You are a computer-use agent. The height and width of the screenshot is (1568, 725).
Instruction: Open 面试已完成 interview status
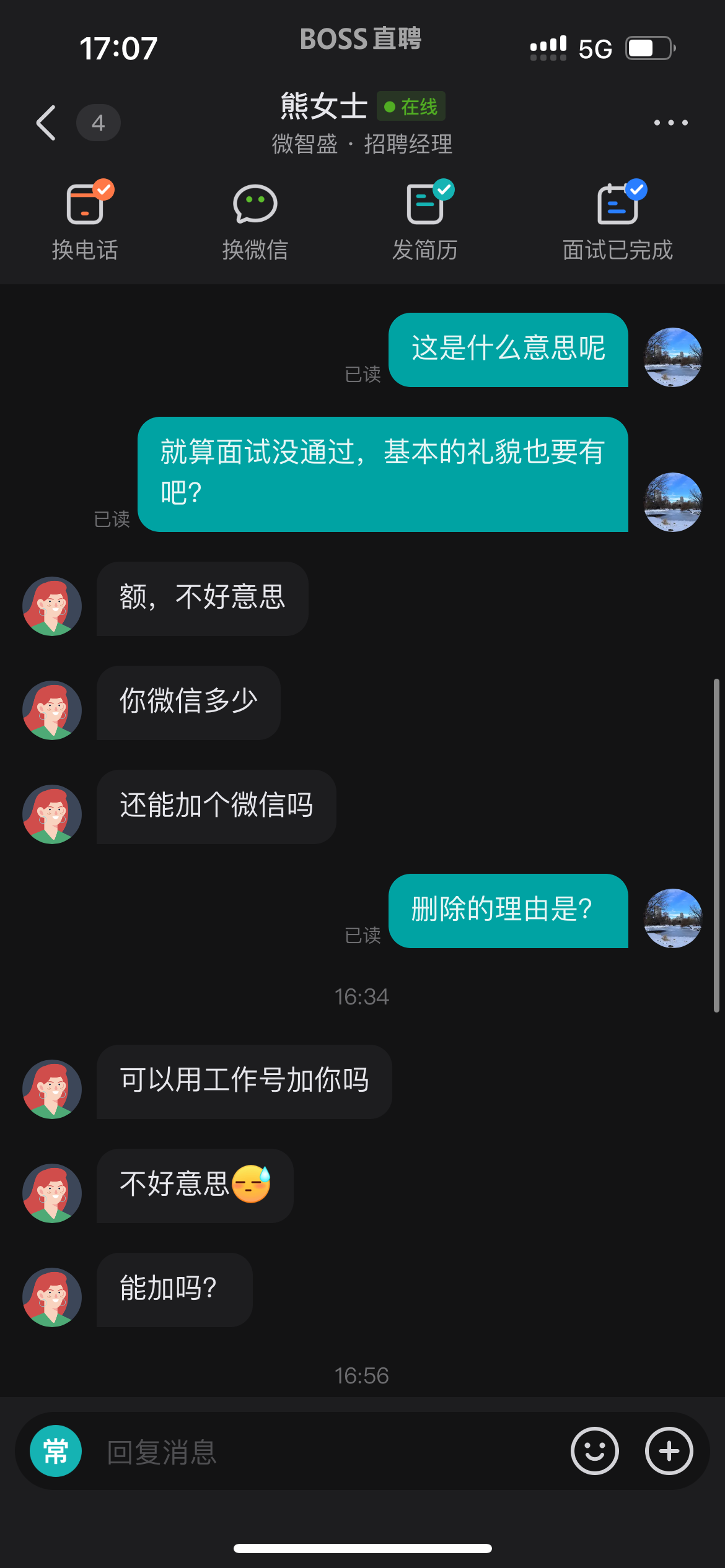pos(617,222)
